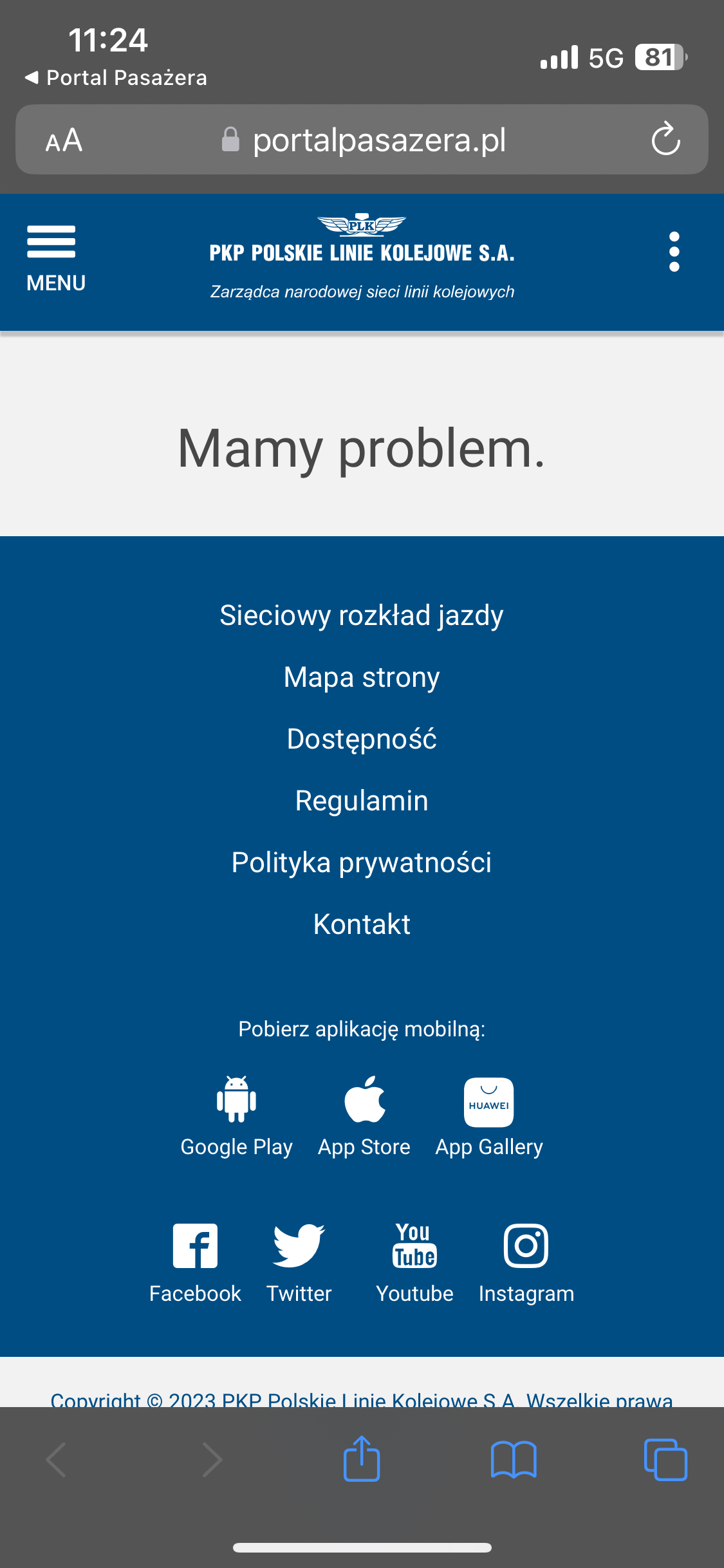
Task: Go to Mapa strony
Action: [362, 677]
